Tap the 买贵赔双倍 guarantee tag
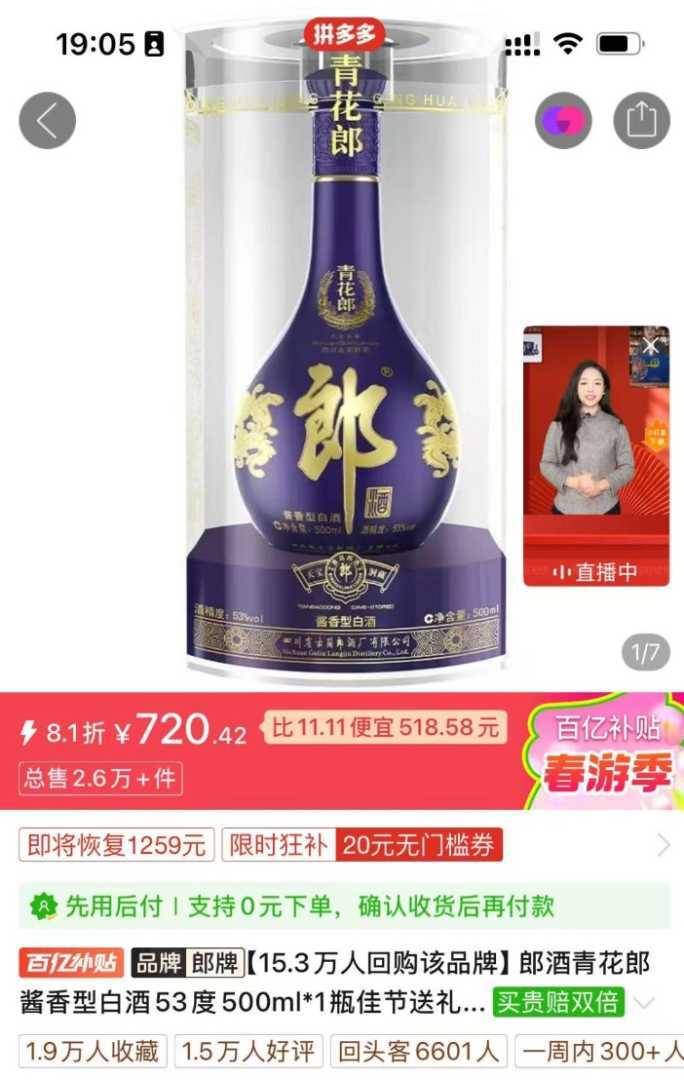 pos(558,1001)
